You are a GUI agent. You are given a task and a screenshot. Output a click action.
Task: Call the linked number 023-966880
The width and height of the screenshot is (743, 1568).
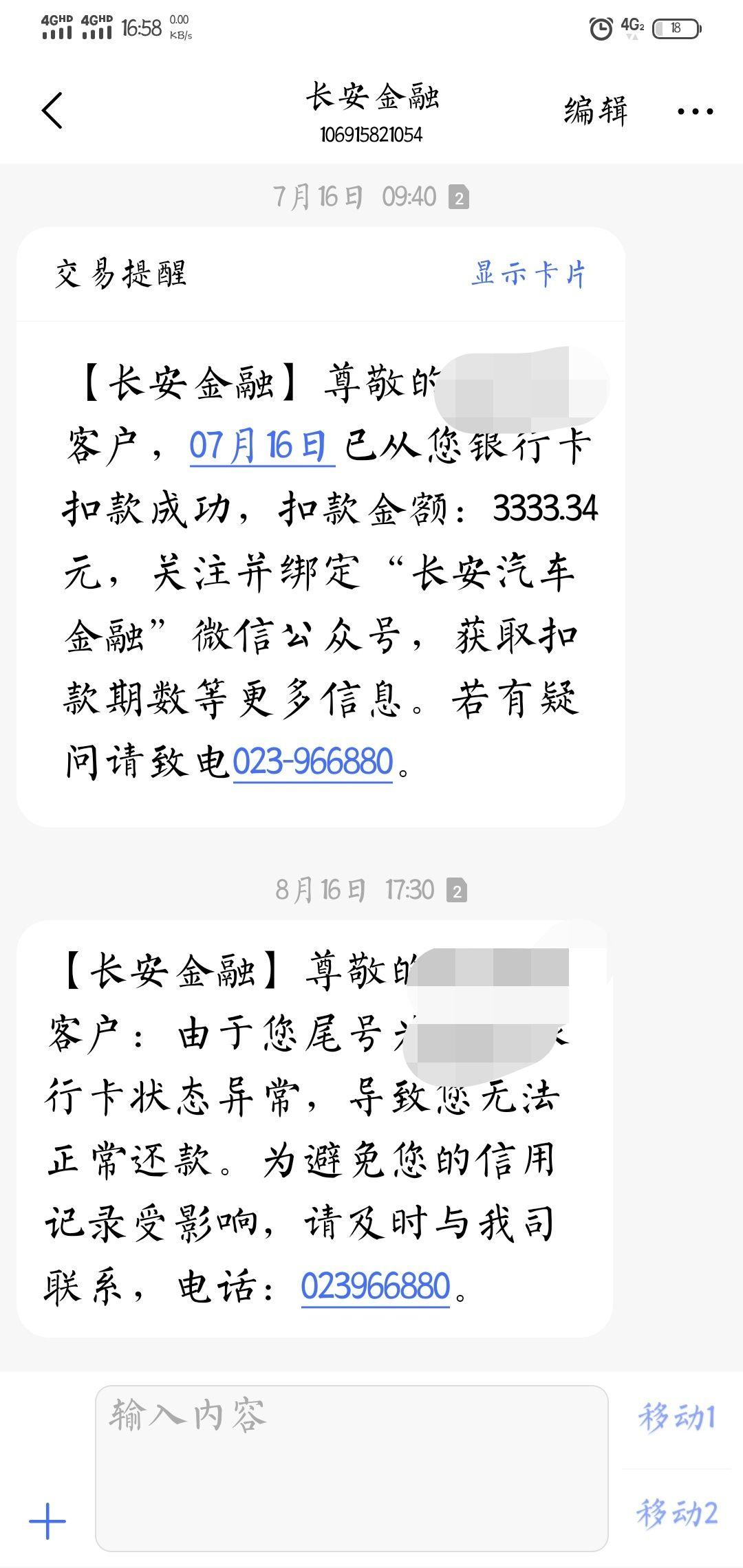tap(313, 762)
